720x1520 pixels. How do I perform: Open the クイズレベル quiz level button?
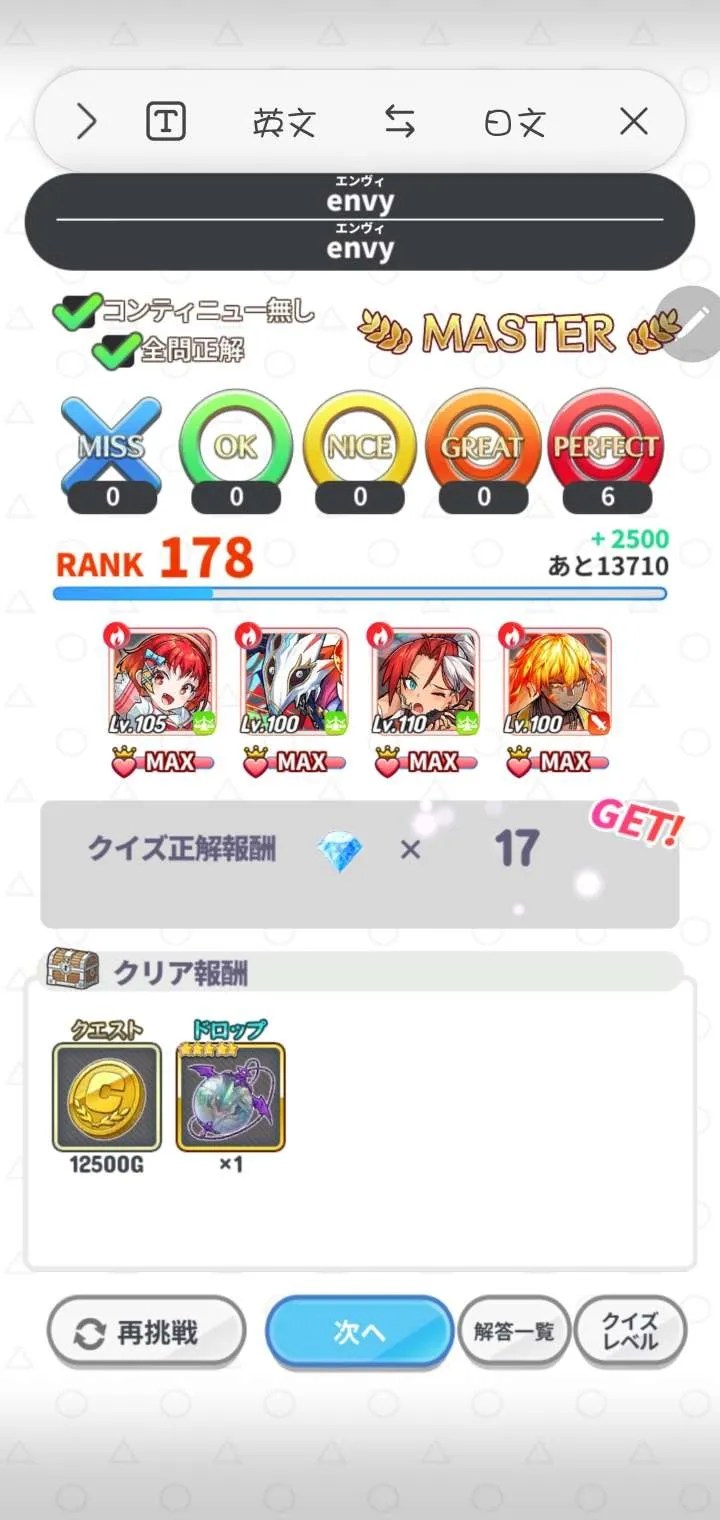[x=630, y=1332]
